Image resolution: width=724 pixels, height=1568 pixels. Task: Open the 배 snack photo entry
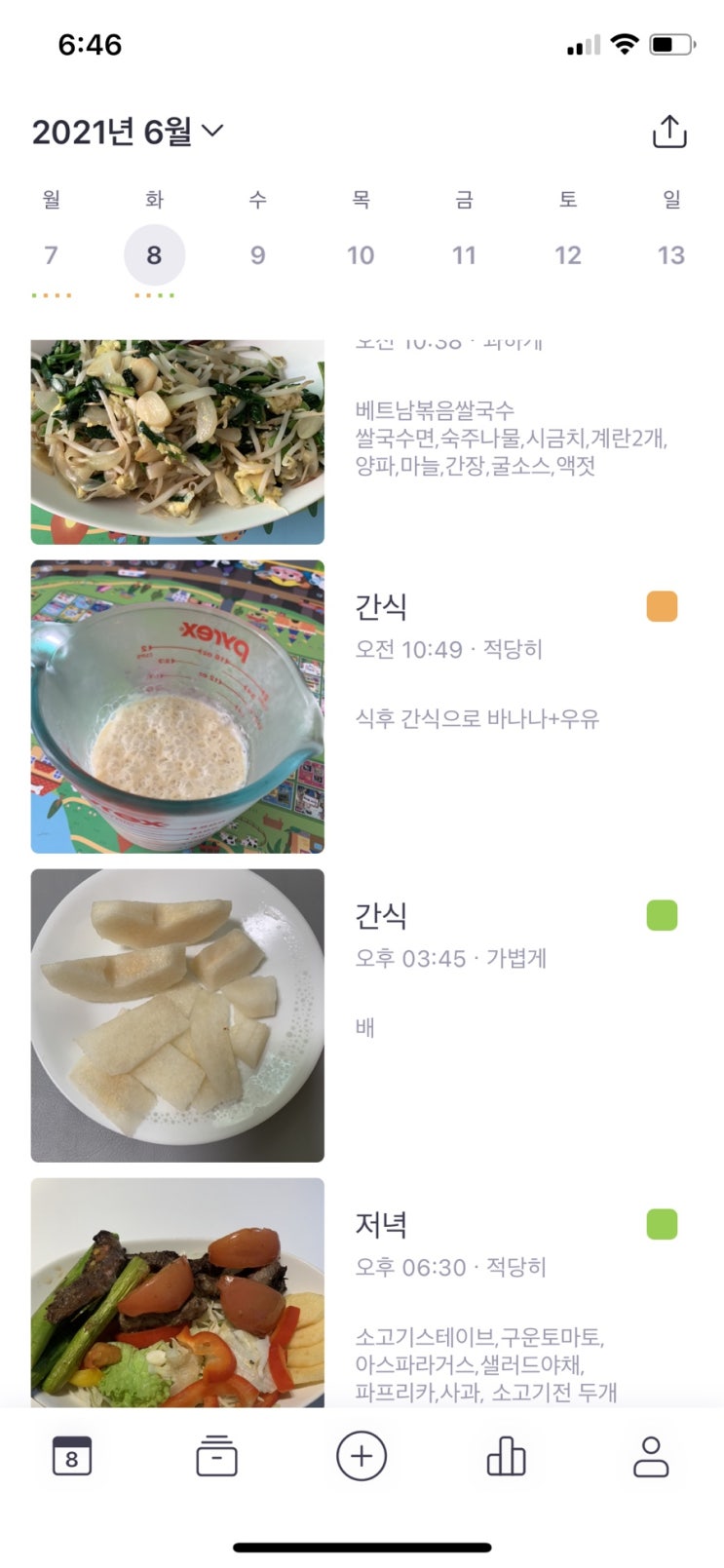(x=177, y=1015)
